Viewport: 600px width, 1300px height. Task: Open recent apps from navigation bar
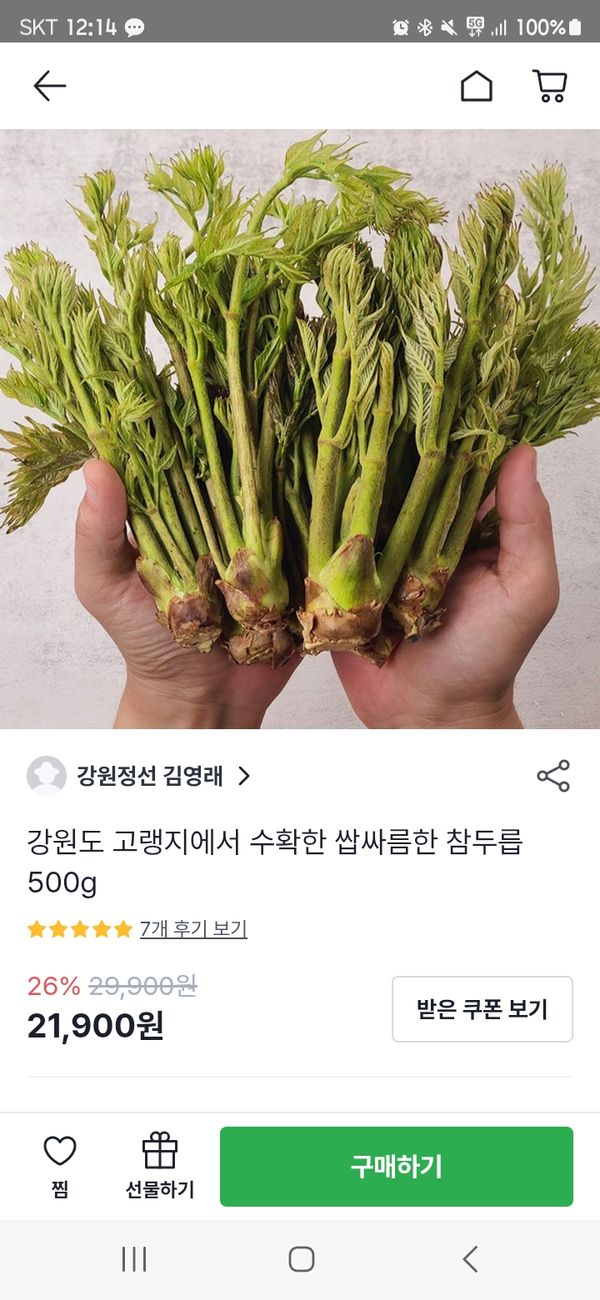pyautogui.click(x=134, y=1259)
